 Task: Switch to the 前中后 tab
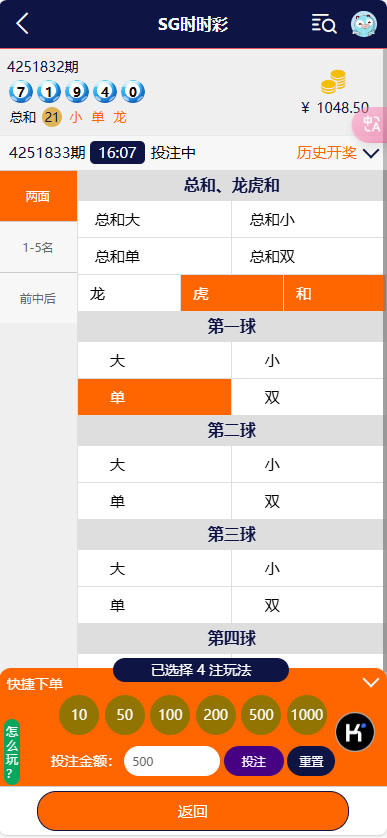point(38,298)
